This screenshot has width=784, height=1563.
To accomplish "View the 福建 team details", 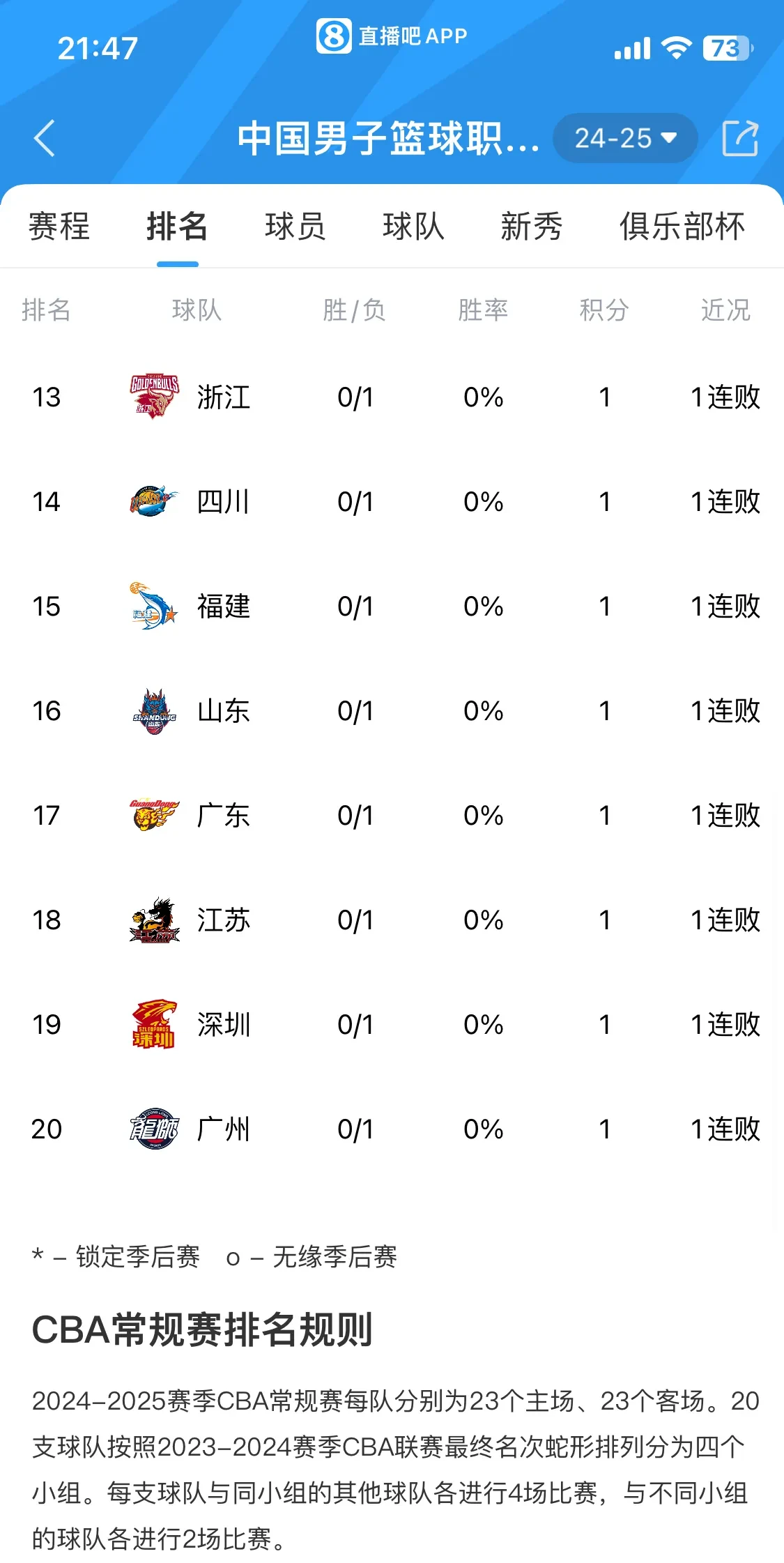I will click(223, 607).
